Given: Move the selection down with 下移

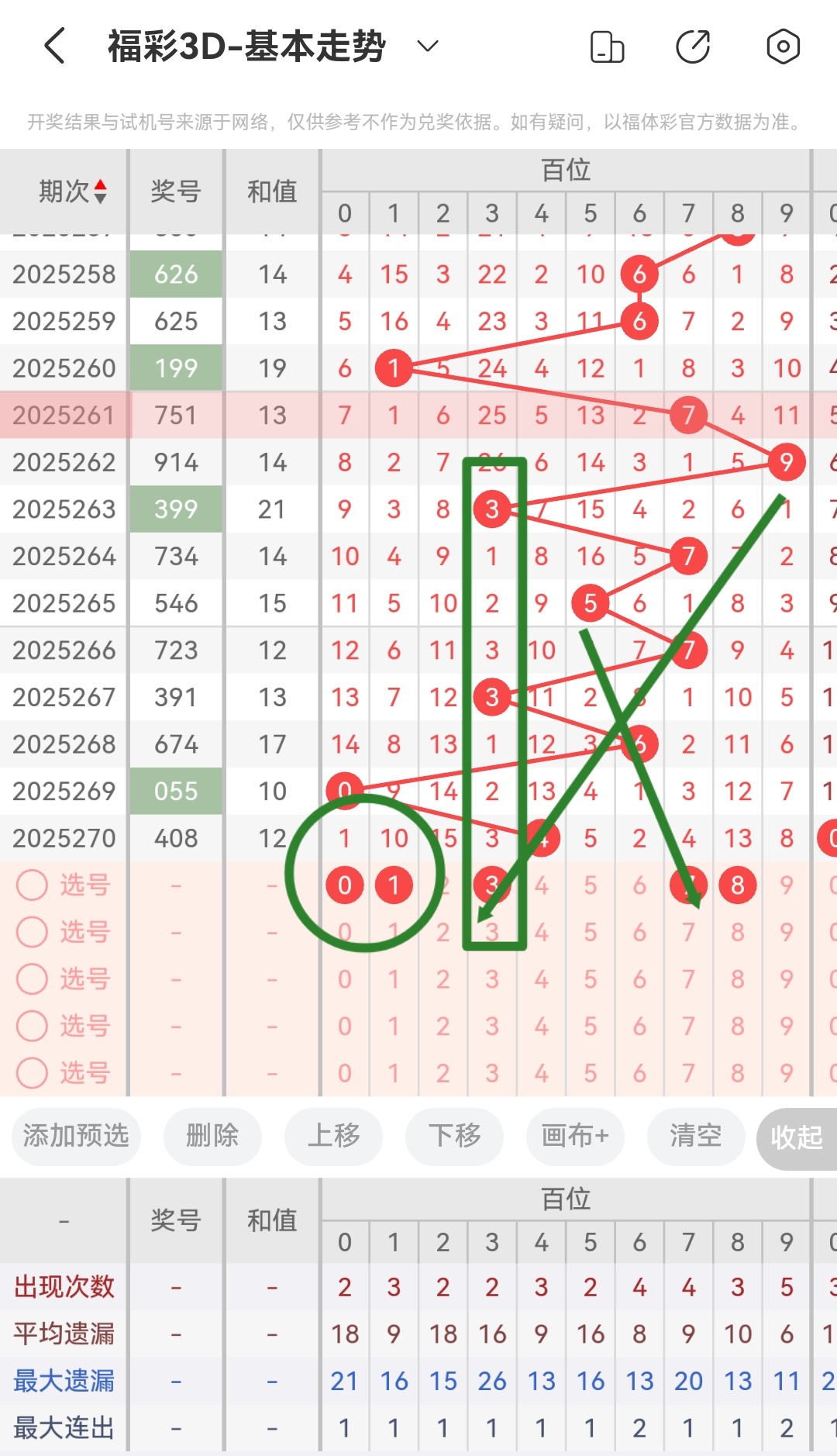Looking at the screenshot, I should click(x=454, y=1136).
